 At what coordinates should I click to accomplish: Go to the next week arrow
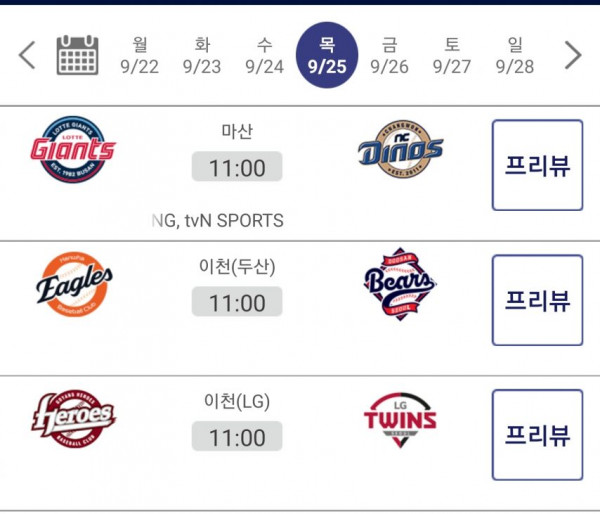pos(572,55)
